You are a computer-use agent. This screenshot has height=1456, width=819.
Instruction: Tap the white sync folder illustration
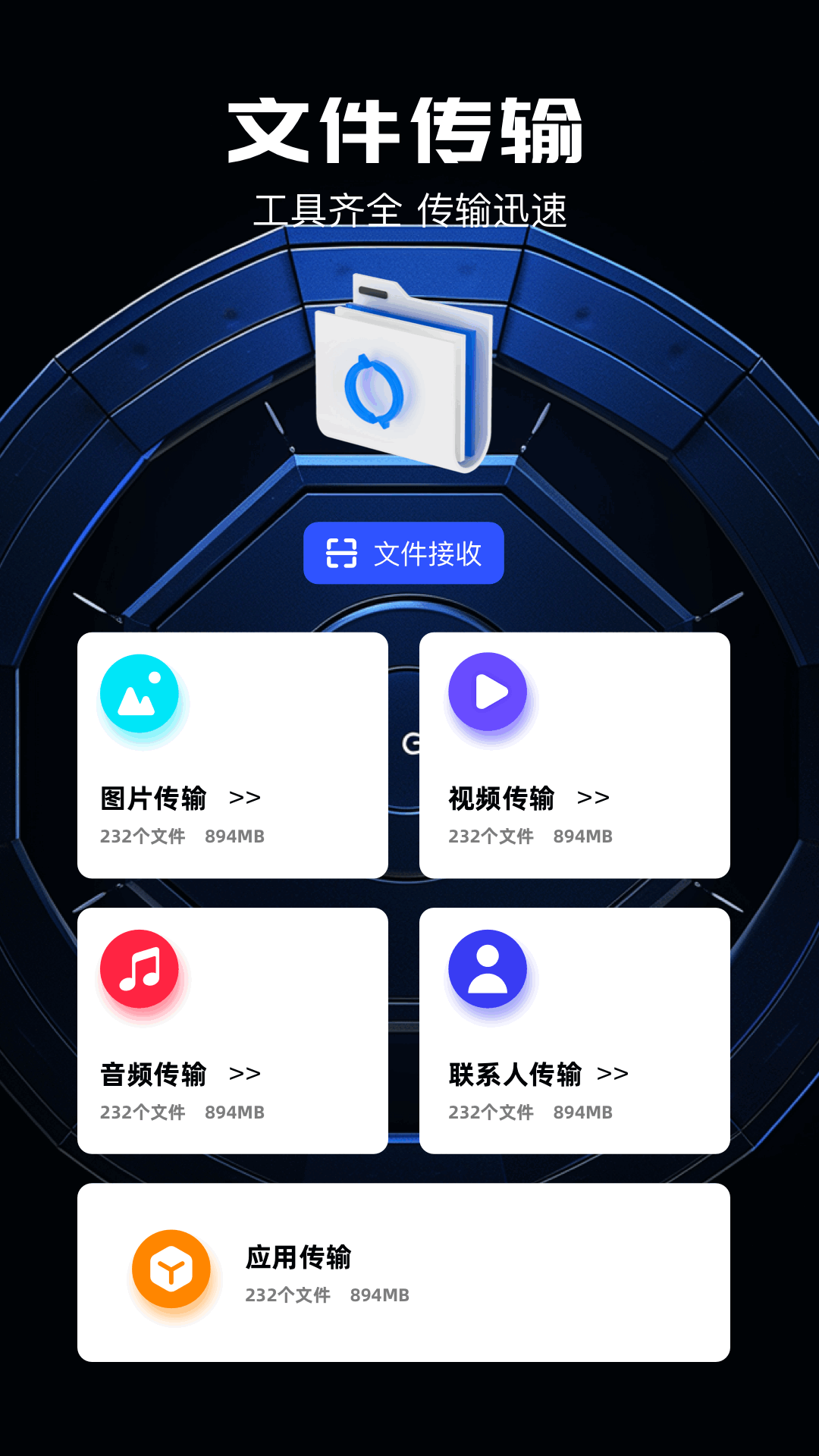tap(402, 372)
